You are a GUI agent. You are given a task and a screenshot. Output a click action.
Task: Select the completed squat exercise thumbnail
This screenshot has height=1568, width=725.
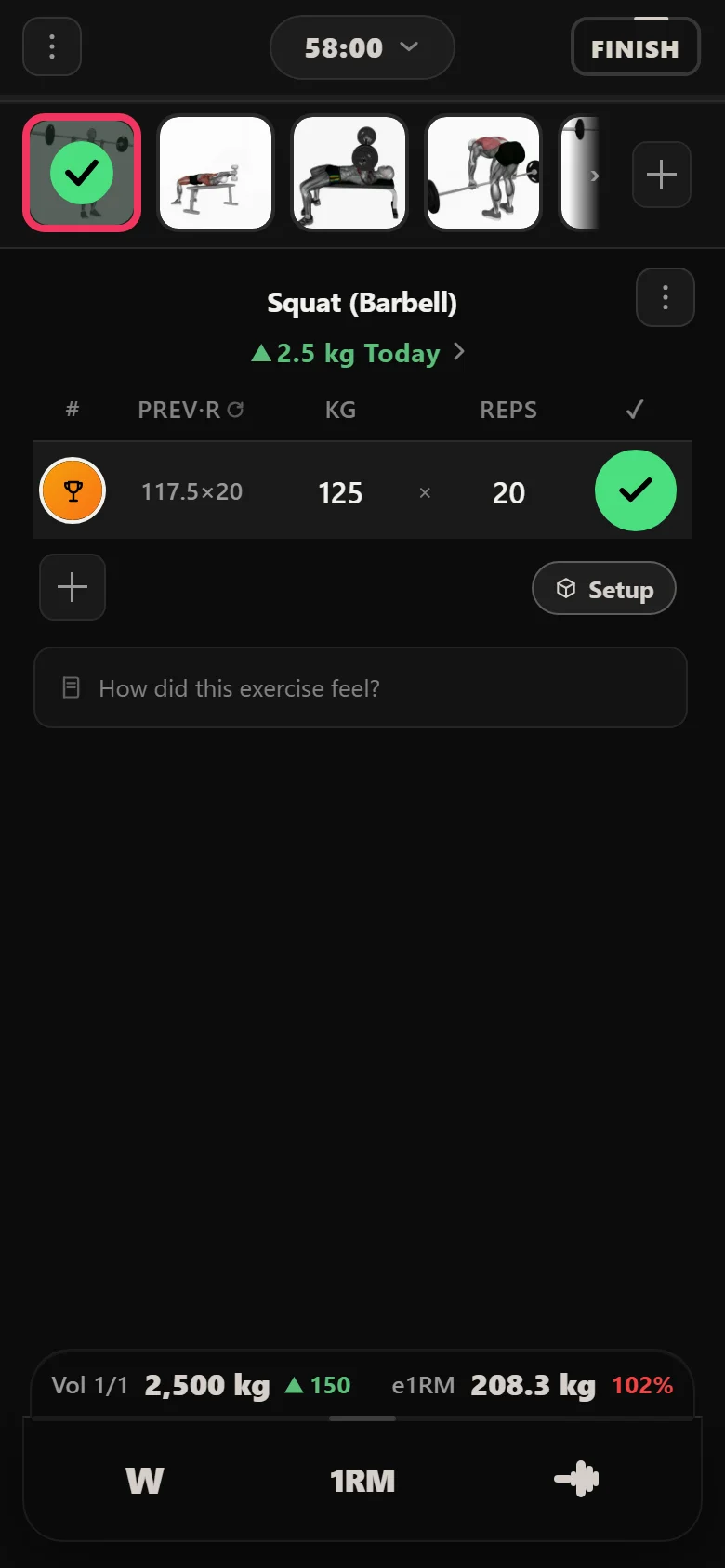(x=82, y=173)
